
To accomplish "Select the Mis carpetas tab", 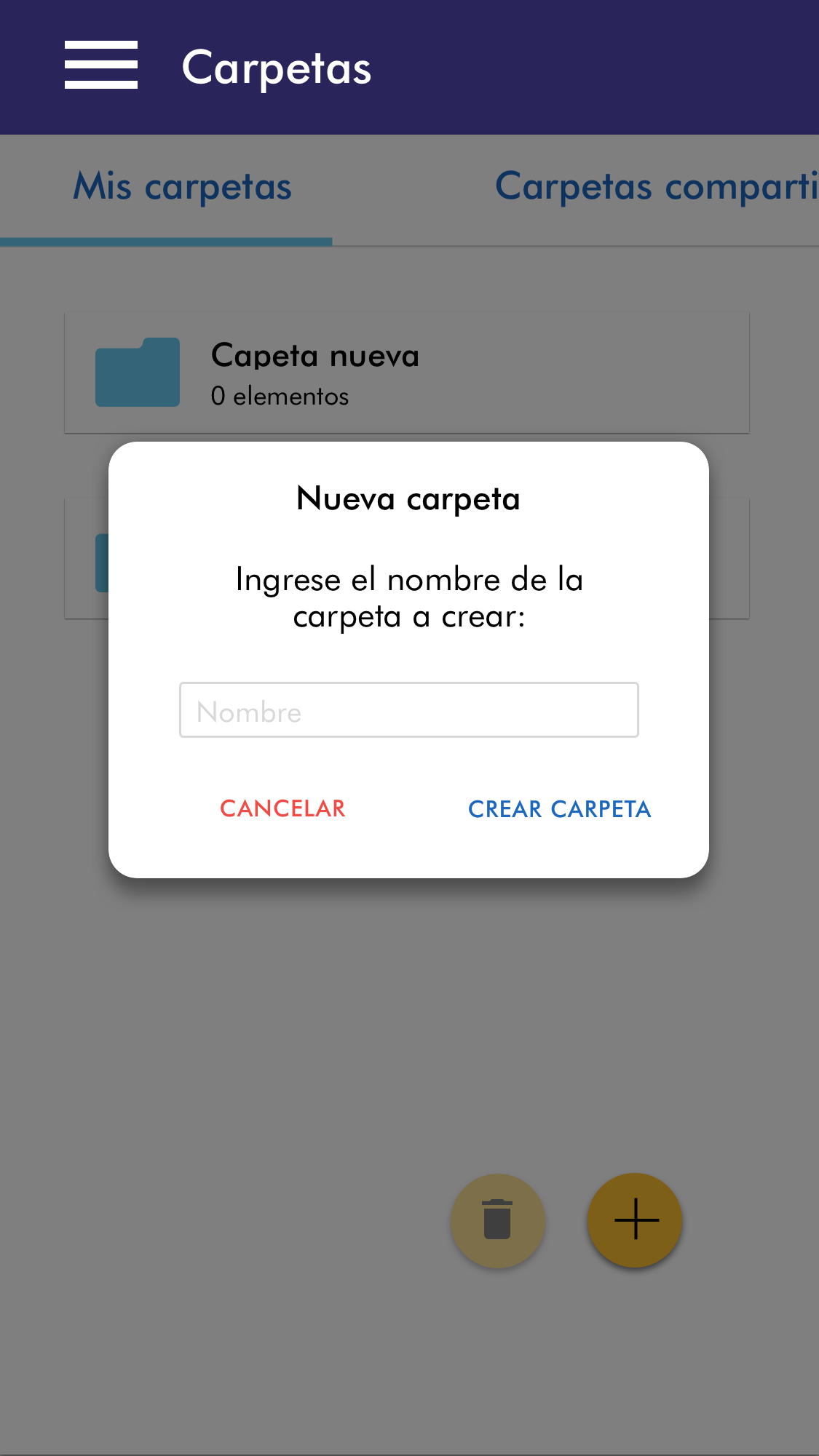I will 182,187.
